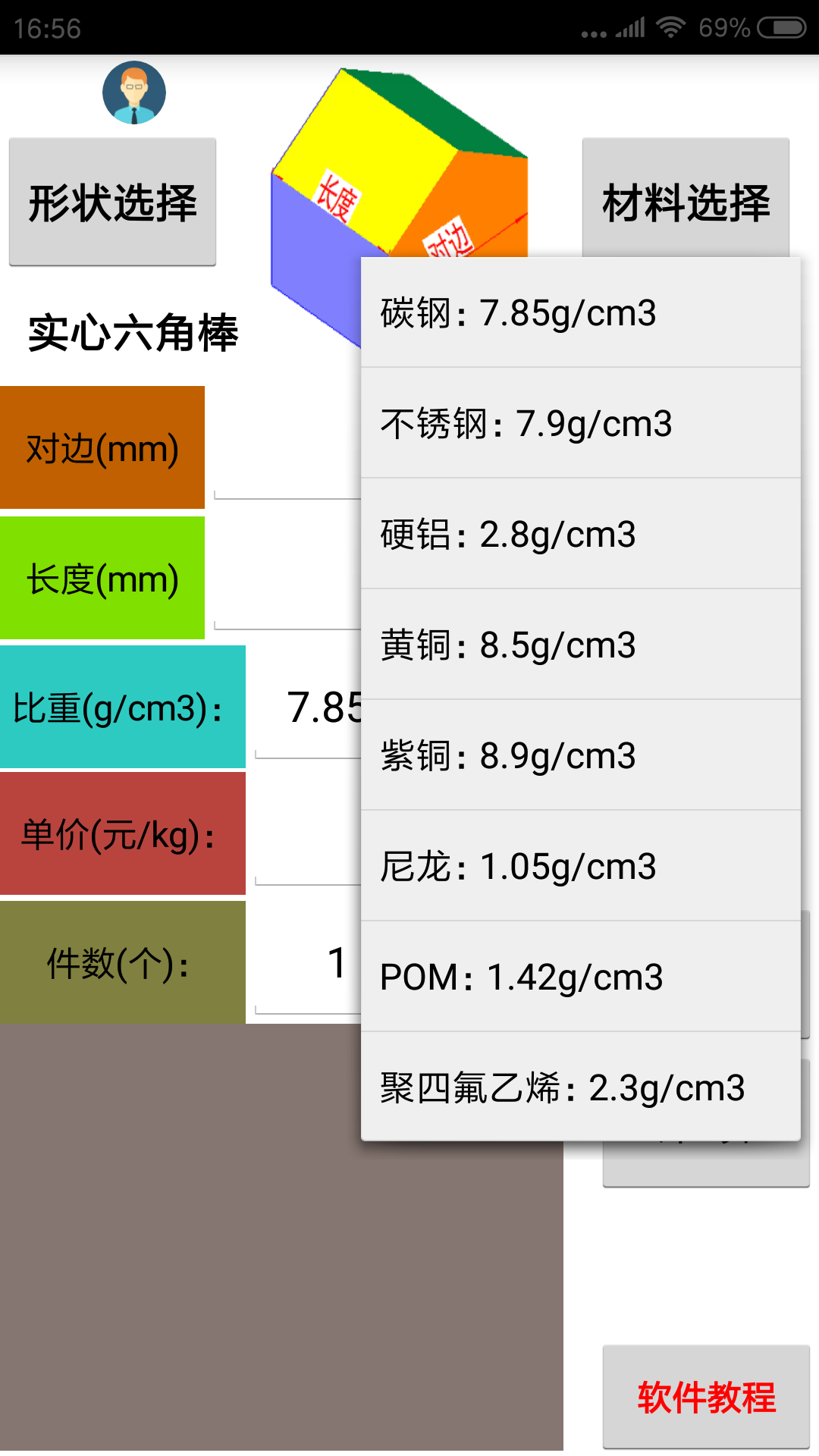Open the 材料选择 material selector
The height and width of the screenshot is (1456, 819).
click(x=686, y=199)
